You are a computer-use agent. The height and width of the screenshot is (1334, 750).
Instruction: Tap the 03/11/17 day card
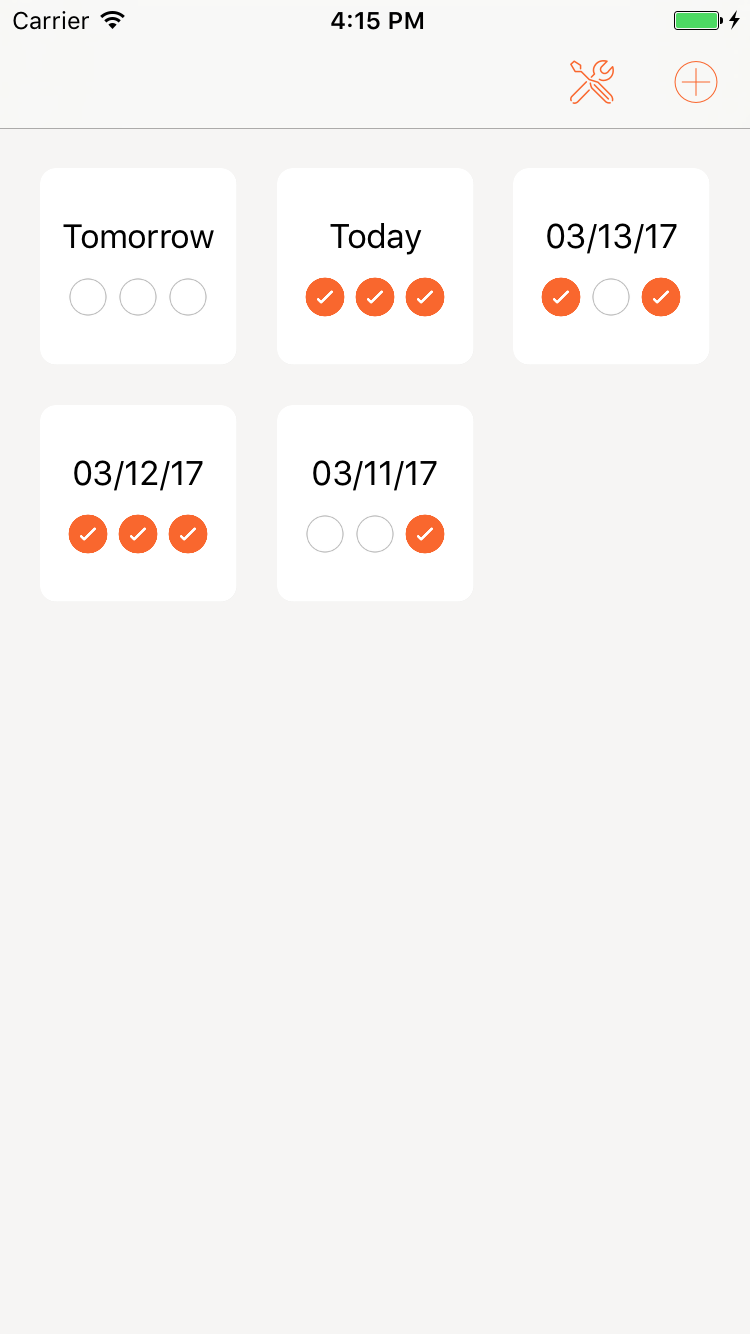[375, 502]
